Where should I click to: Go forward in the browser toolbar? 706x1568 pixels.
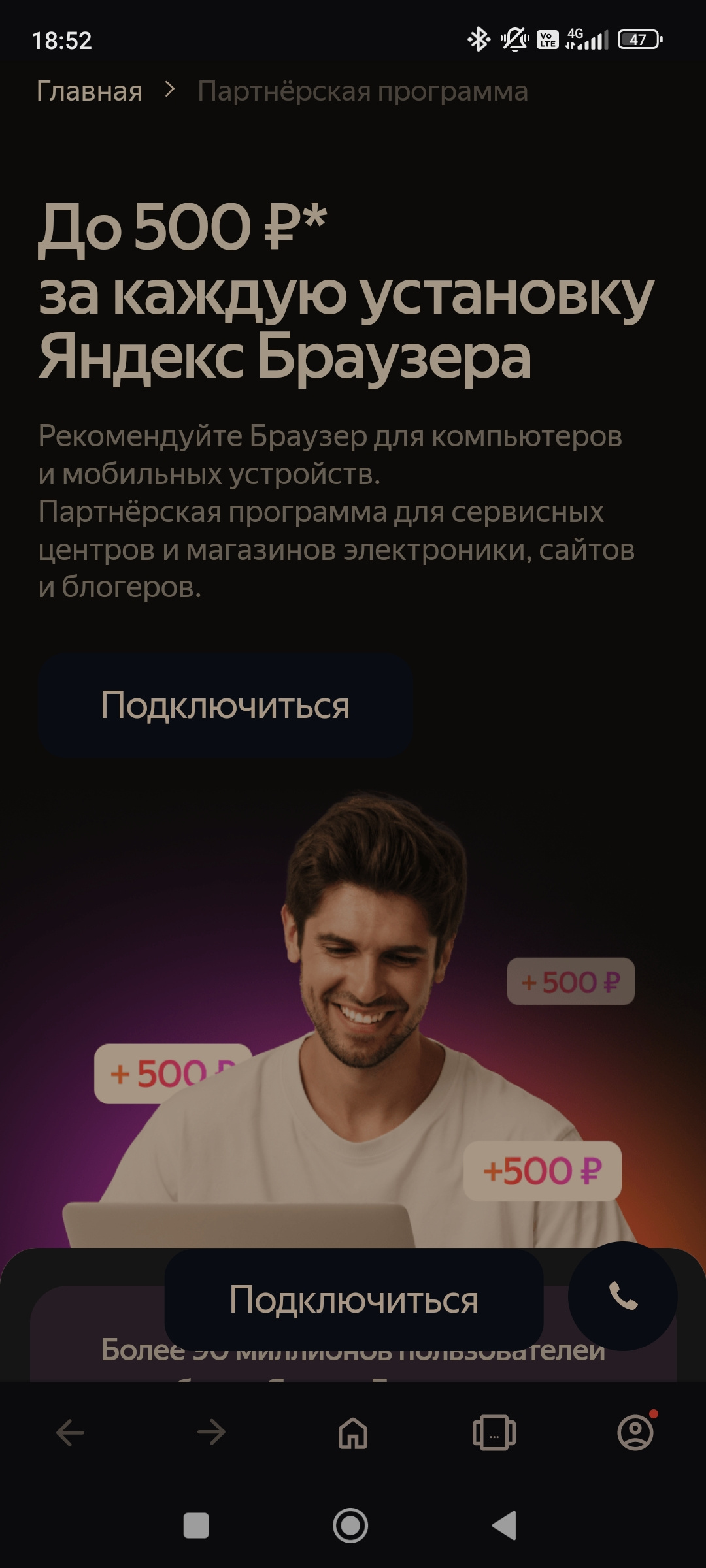coord(211,1433)
